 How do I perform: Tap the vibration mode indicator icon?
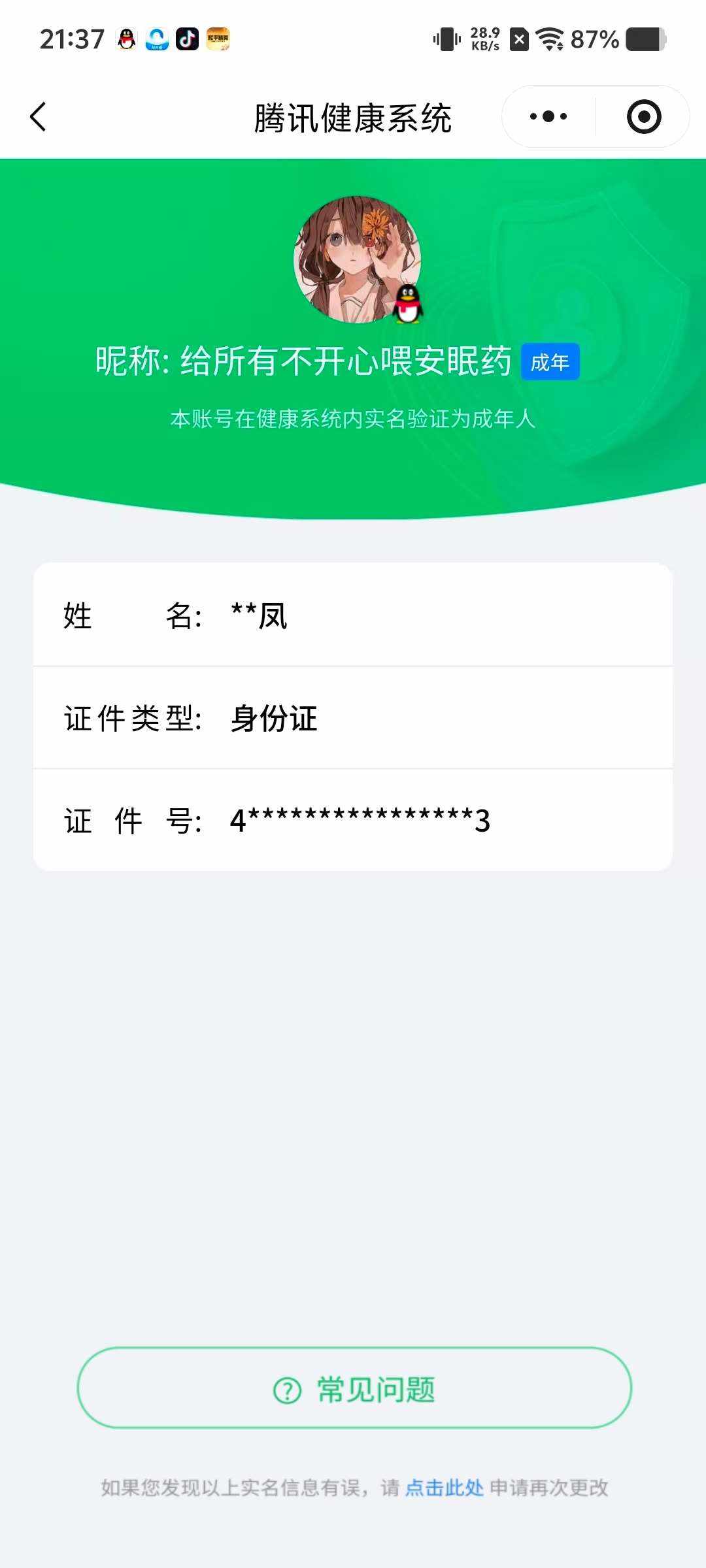[445, 39]
